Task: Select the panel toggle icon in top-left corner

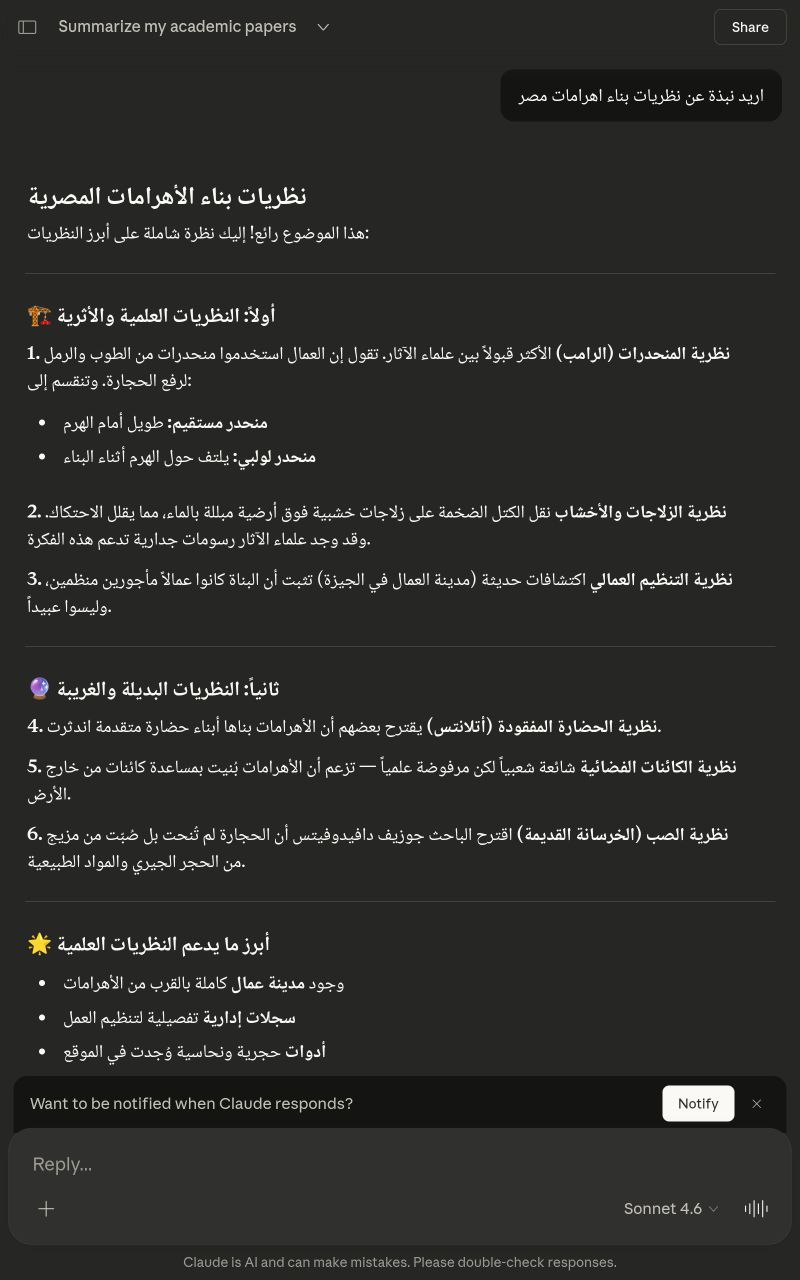Action: [27, 27]
